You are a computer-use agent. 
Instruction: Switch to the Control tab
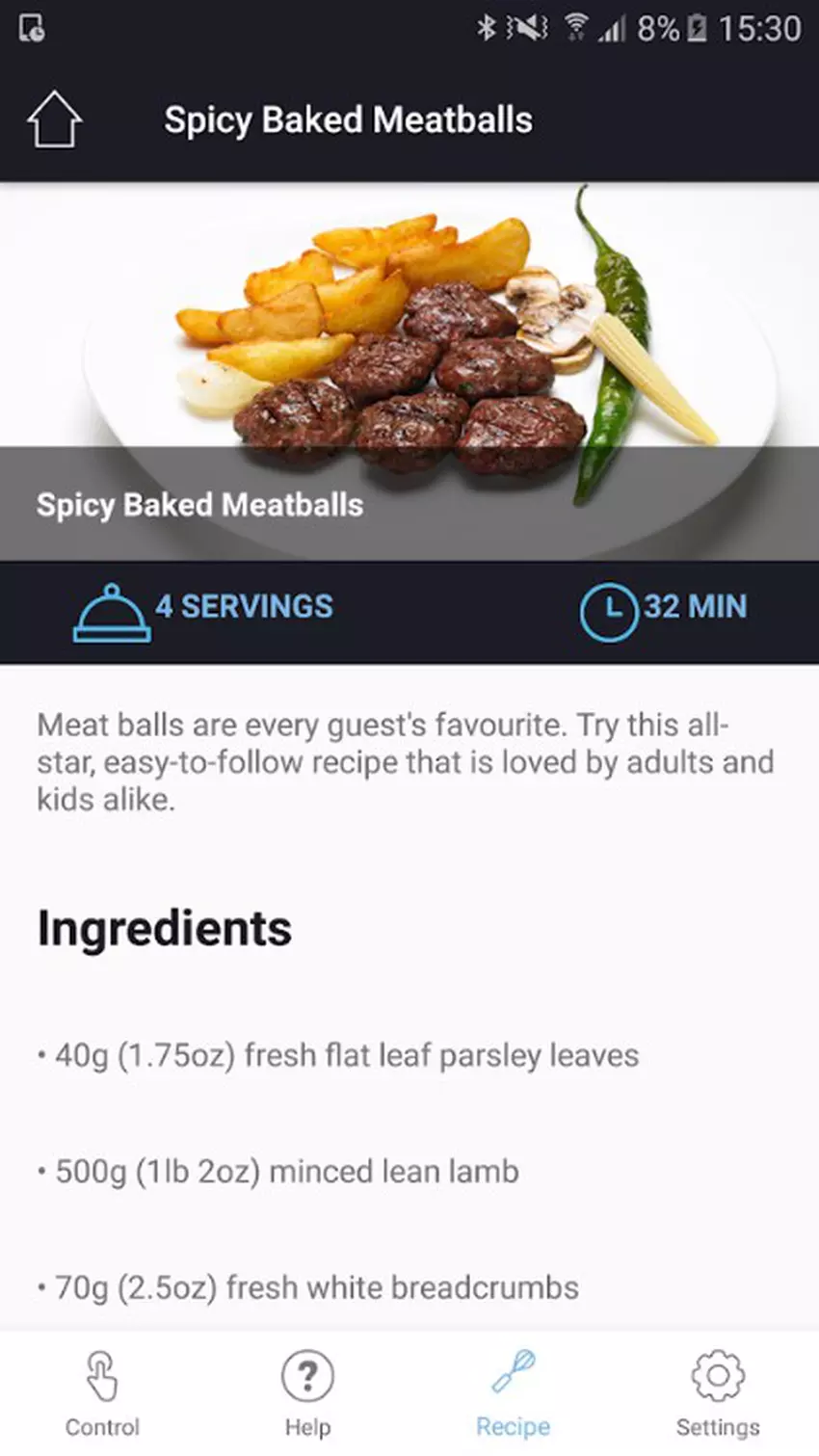click(102, 1392)
